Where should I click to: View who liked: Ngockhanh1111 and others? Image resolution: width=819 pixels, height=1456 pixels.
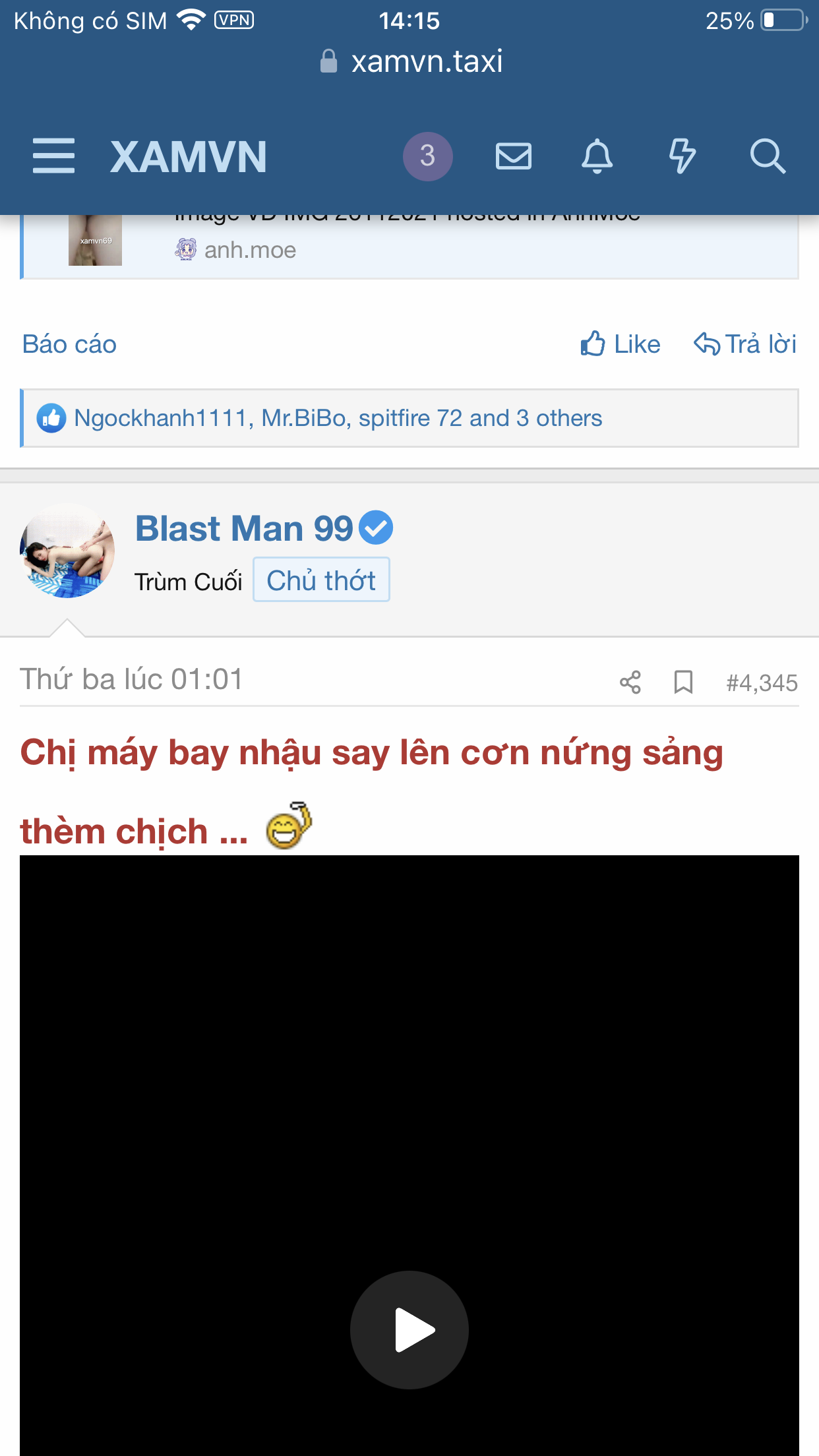point(338,418)
